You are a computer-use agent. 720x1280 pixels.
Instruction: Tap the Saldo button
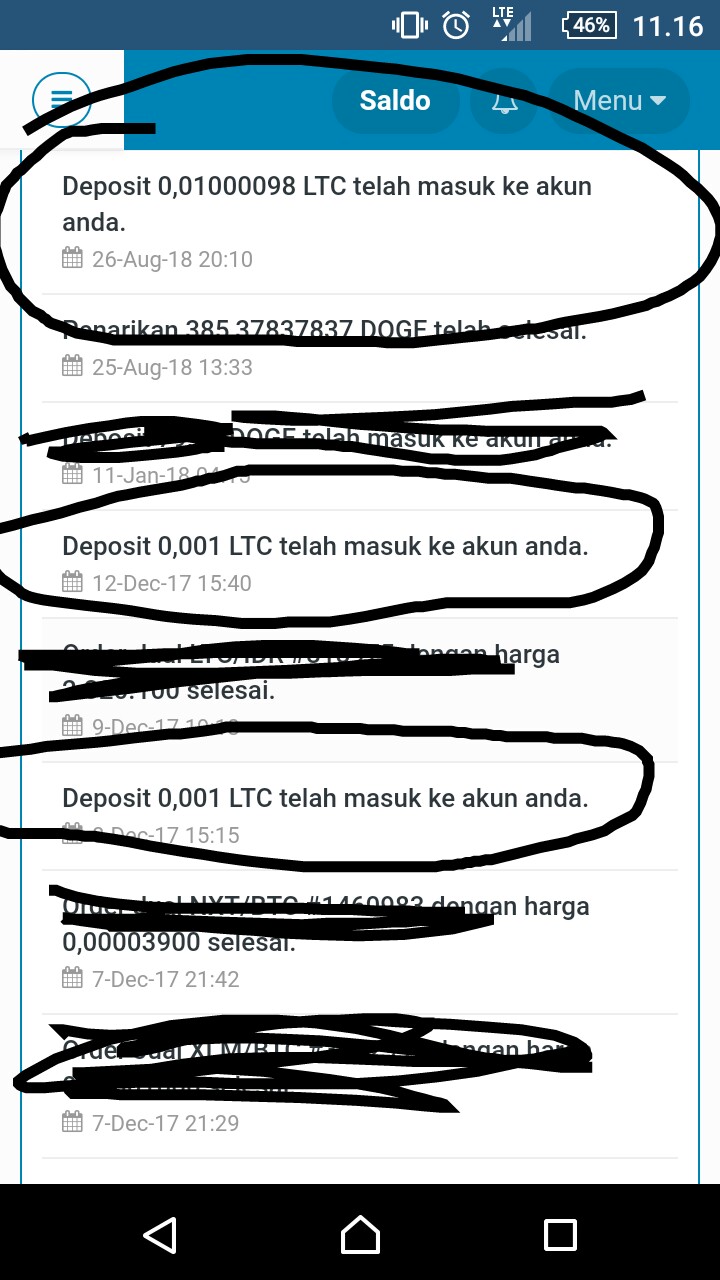point(395,101)
